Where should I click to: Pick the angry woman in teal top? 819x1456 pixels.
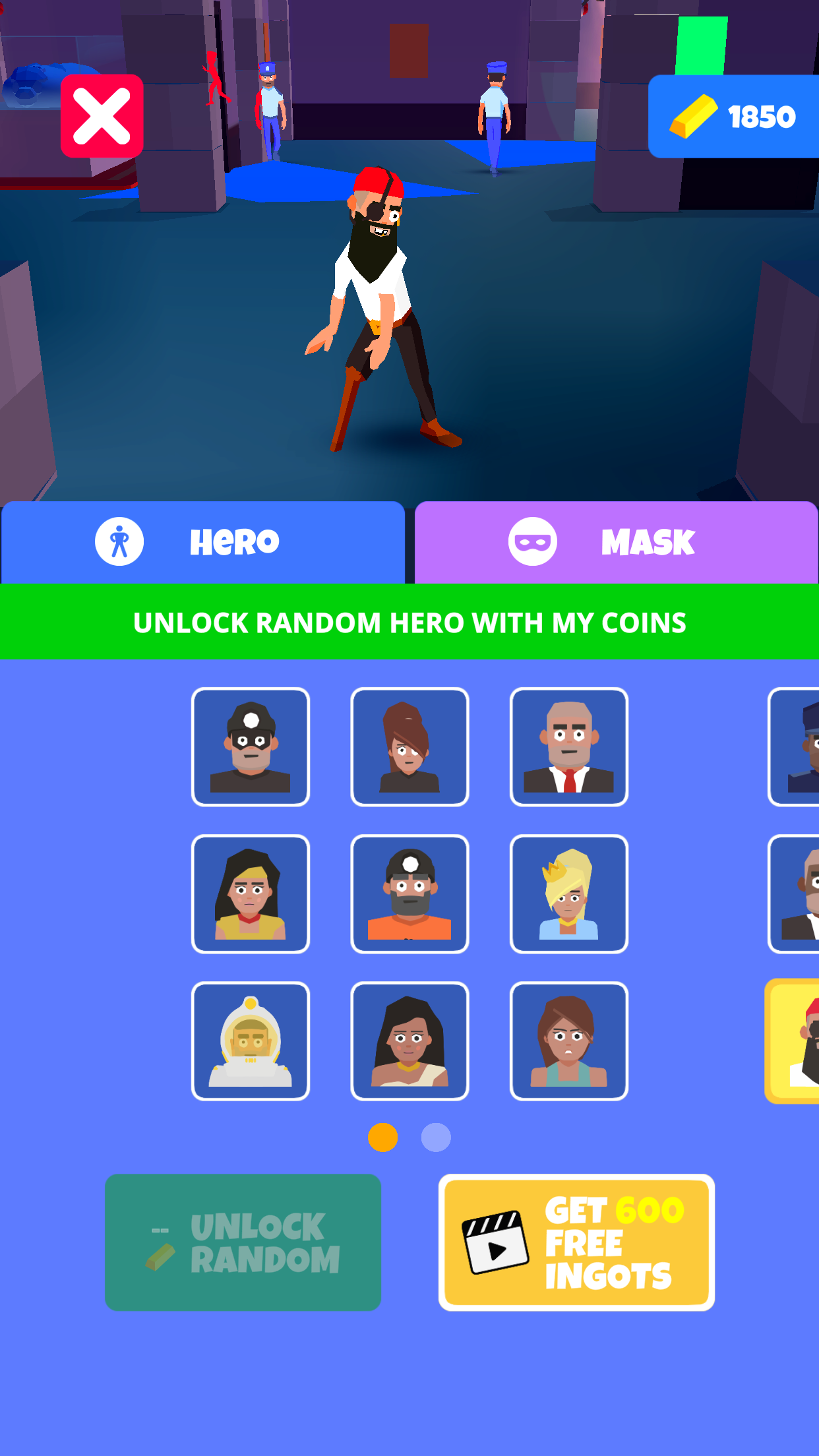(569, 1041)
